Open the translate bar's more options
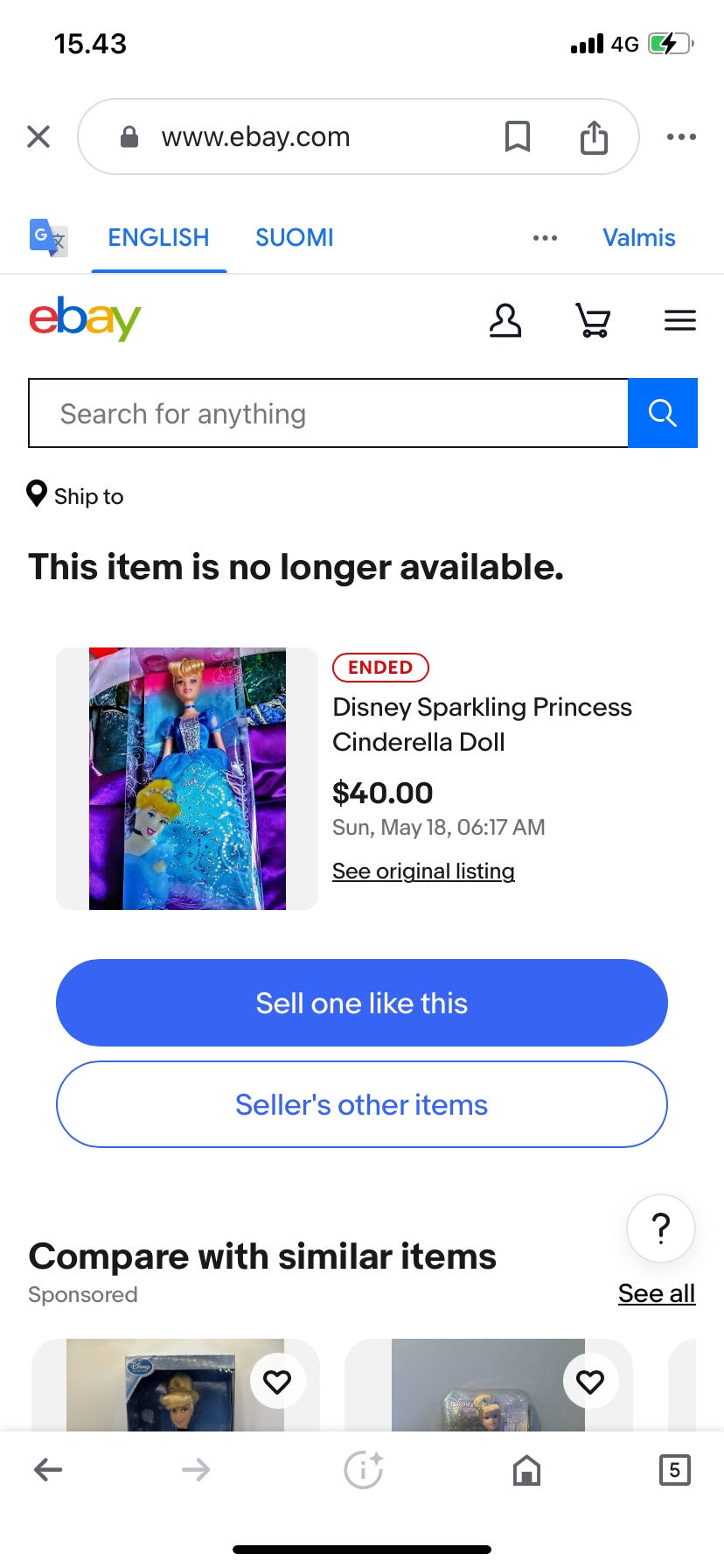 click(x=545, y=237)
